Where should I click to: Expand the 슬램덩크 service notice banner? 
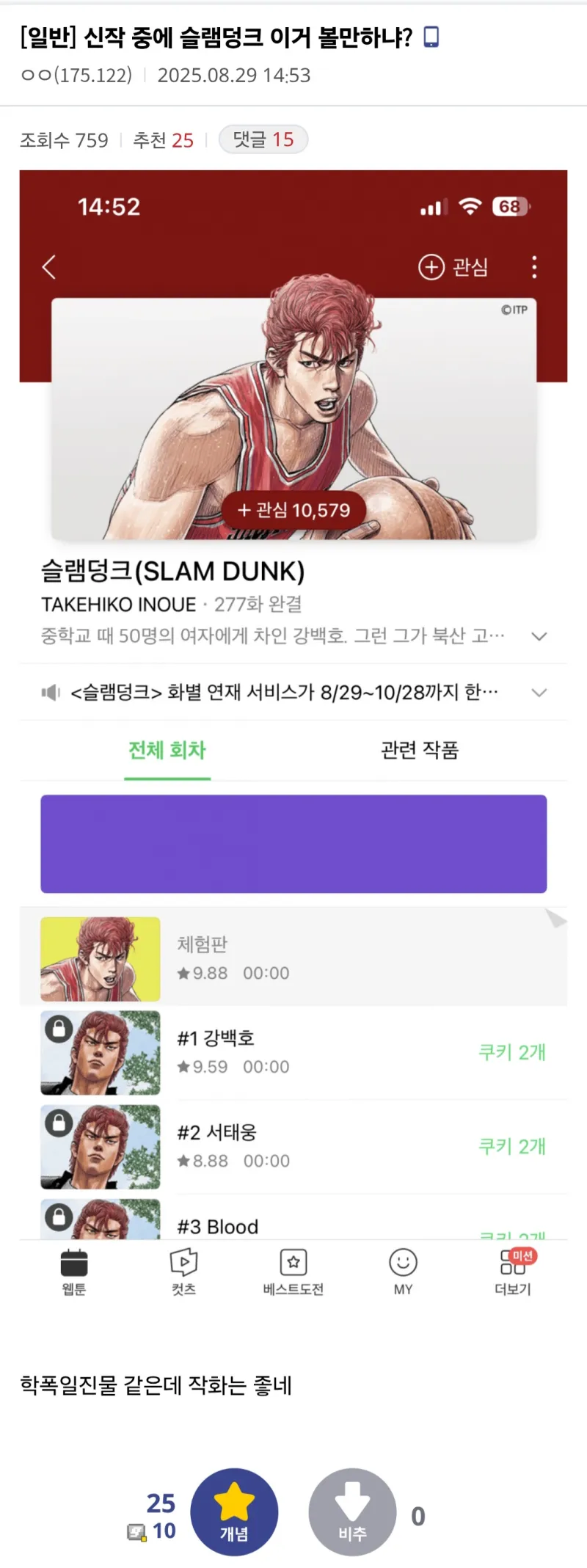pos(540,692)
